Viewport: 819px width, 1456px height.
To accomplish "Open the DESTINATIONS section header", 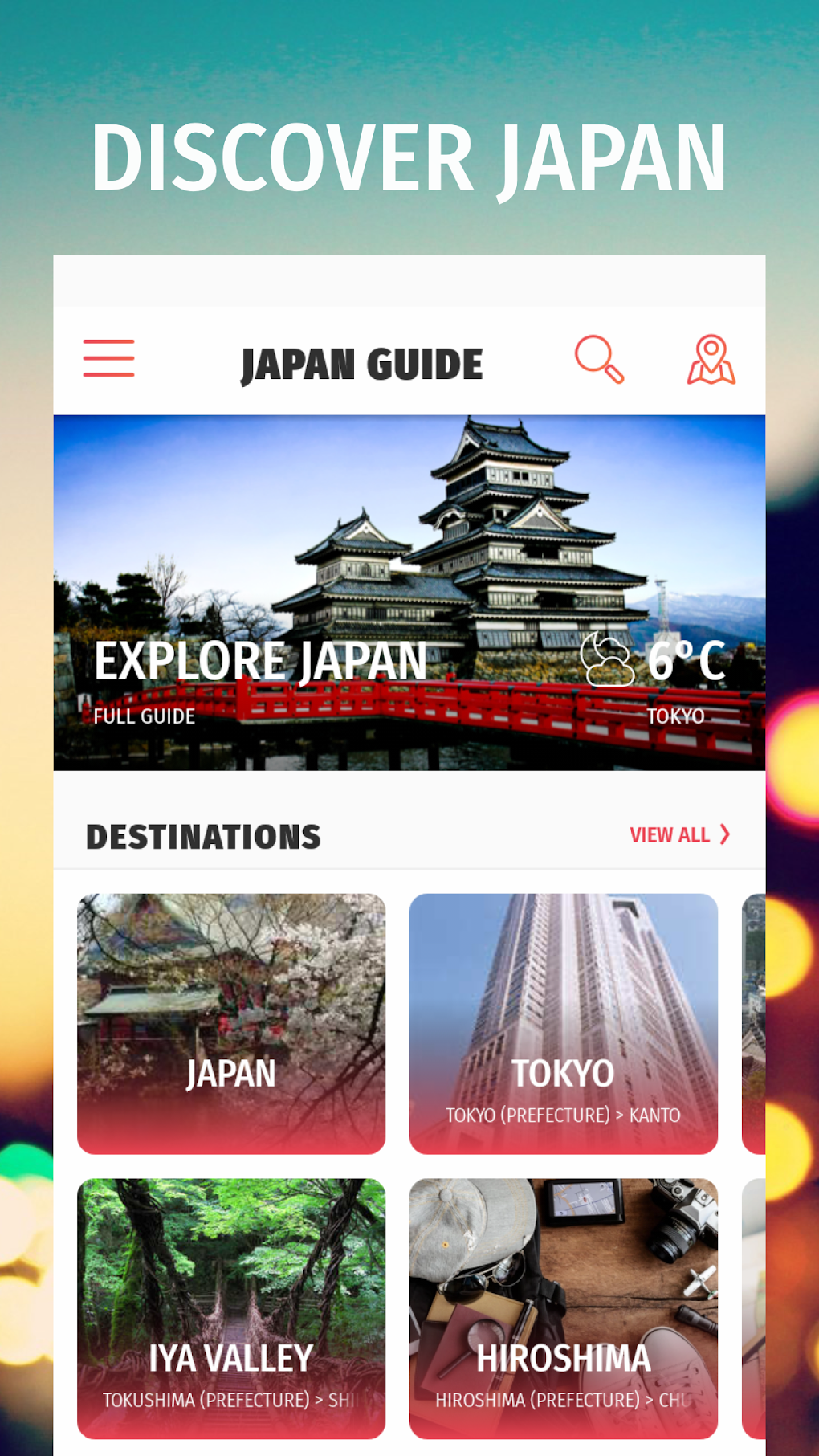I will (x=203, y=835).
